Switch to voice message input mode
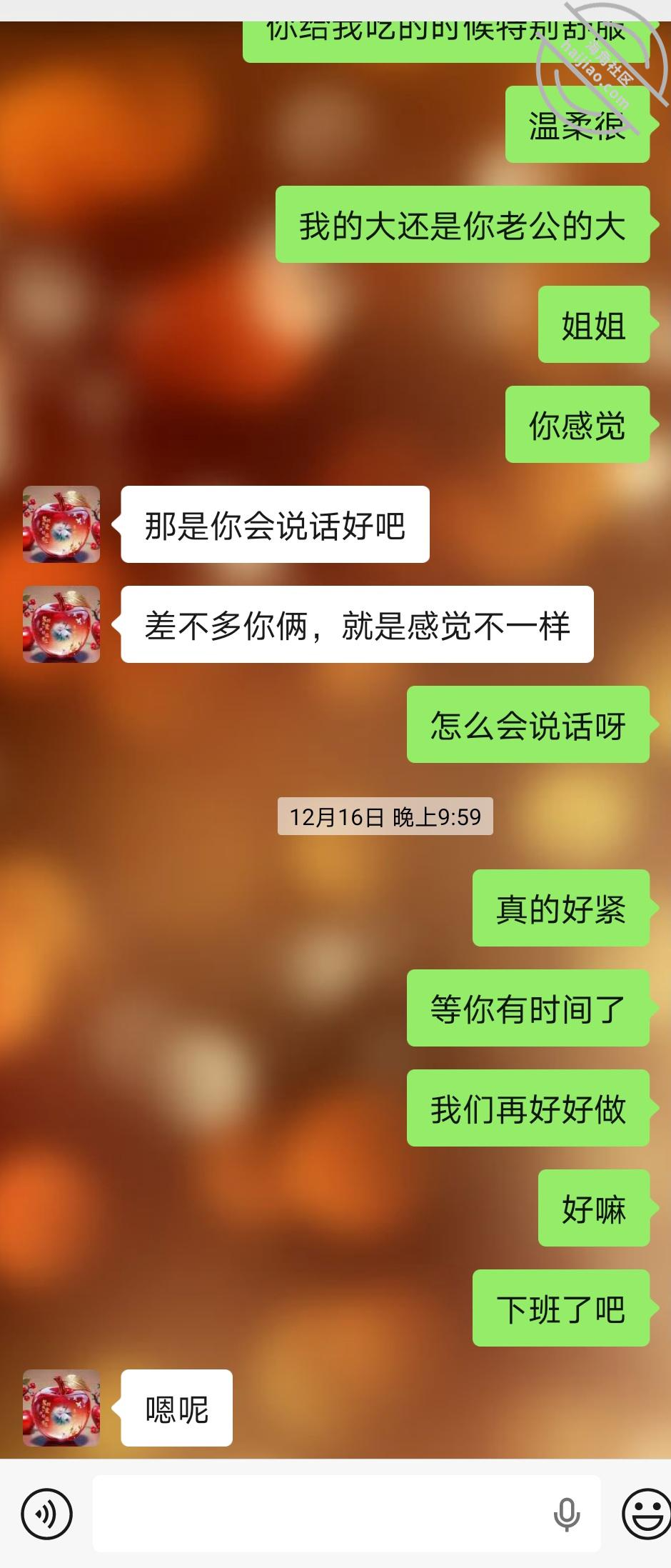The width and height of the screenshot is (671, 1568). point(47,1513)
